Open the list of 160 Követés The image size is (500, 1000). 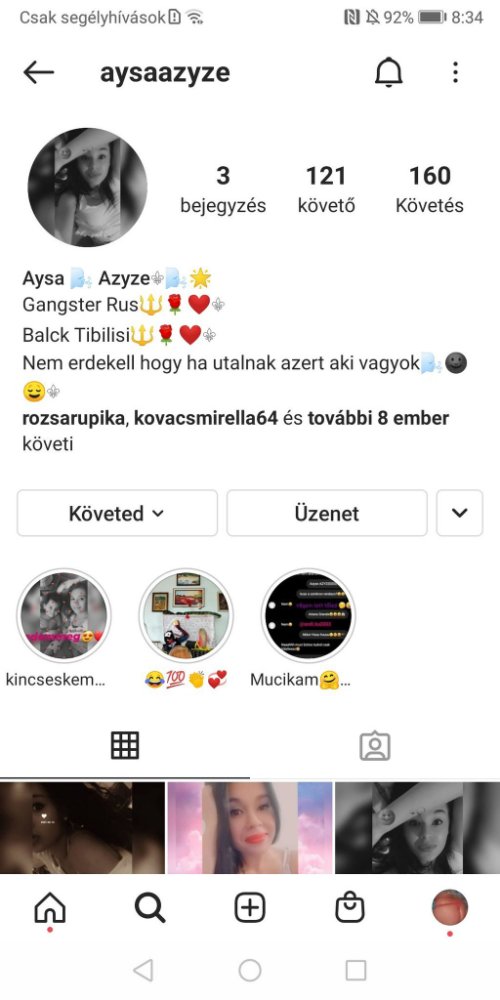[429, 189]
